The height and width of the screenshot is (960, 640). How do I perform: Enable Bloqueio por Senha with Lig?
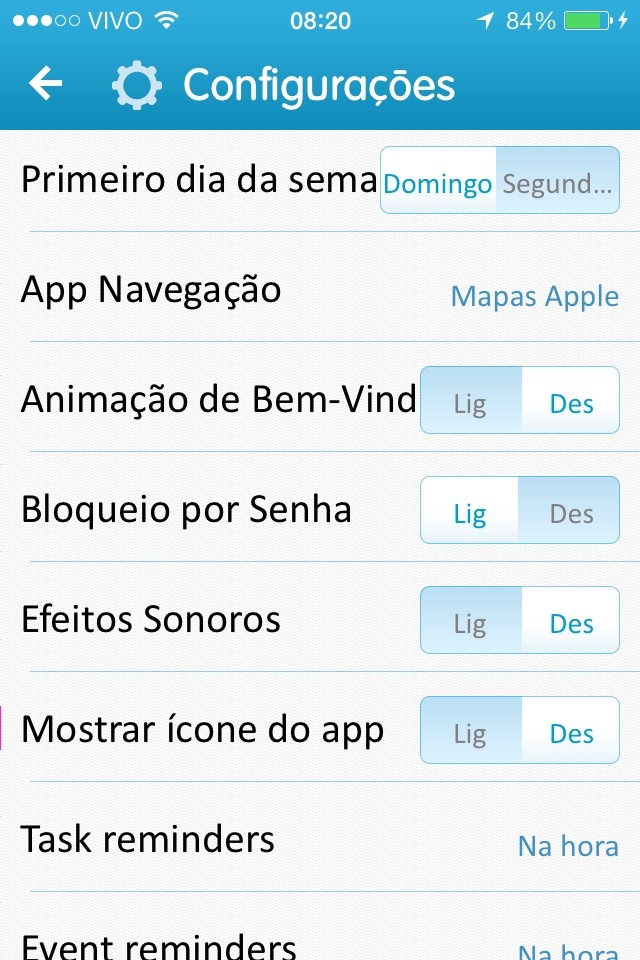point(470,514)
